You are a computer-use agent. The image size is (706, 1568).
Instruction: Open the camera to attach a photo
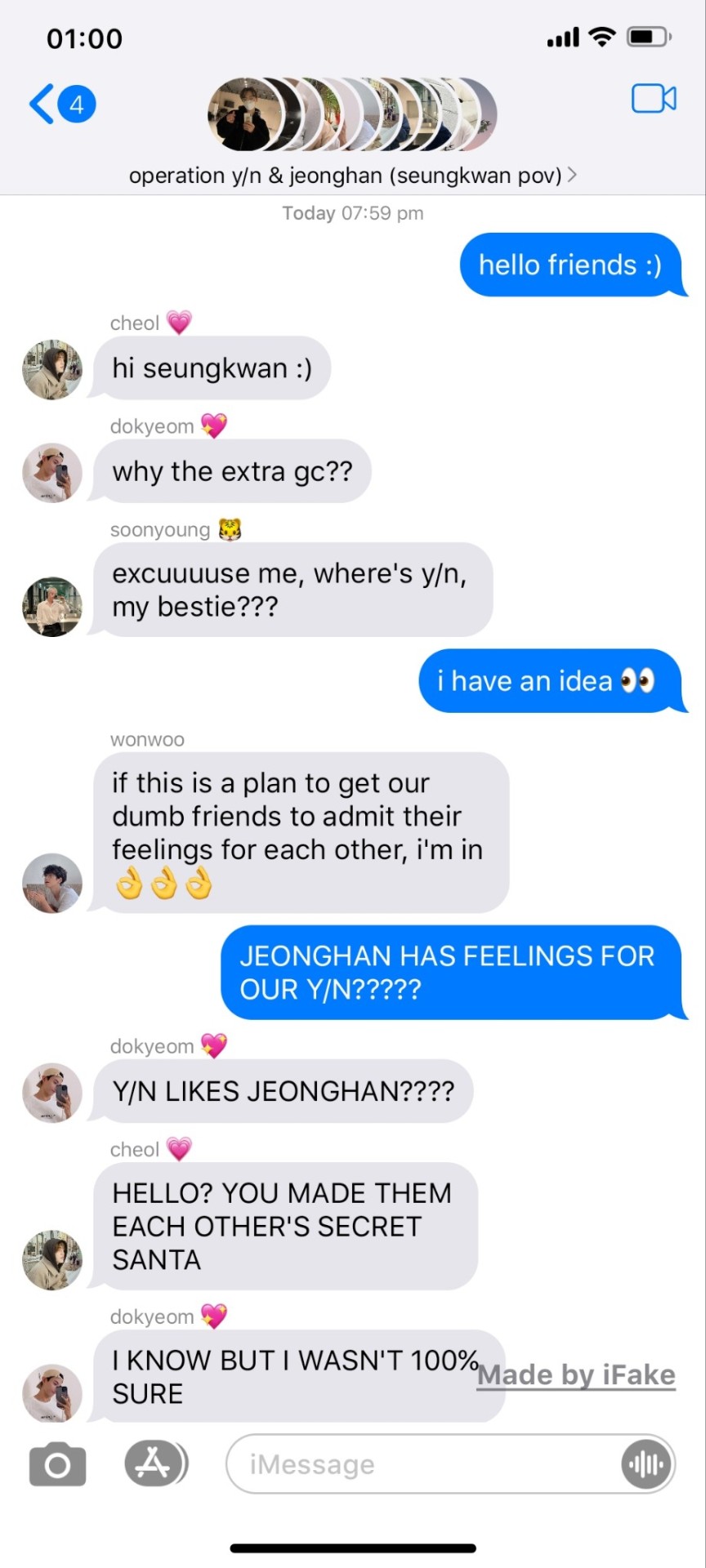pos(57,1464)
